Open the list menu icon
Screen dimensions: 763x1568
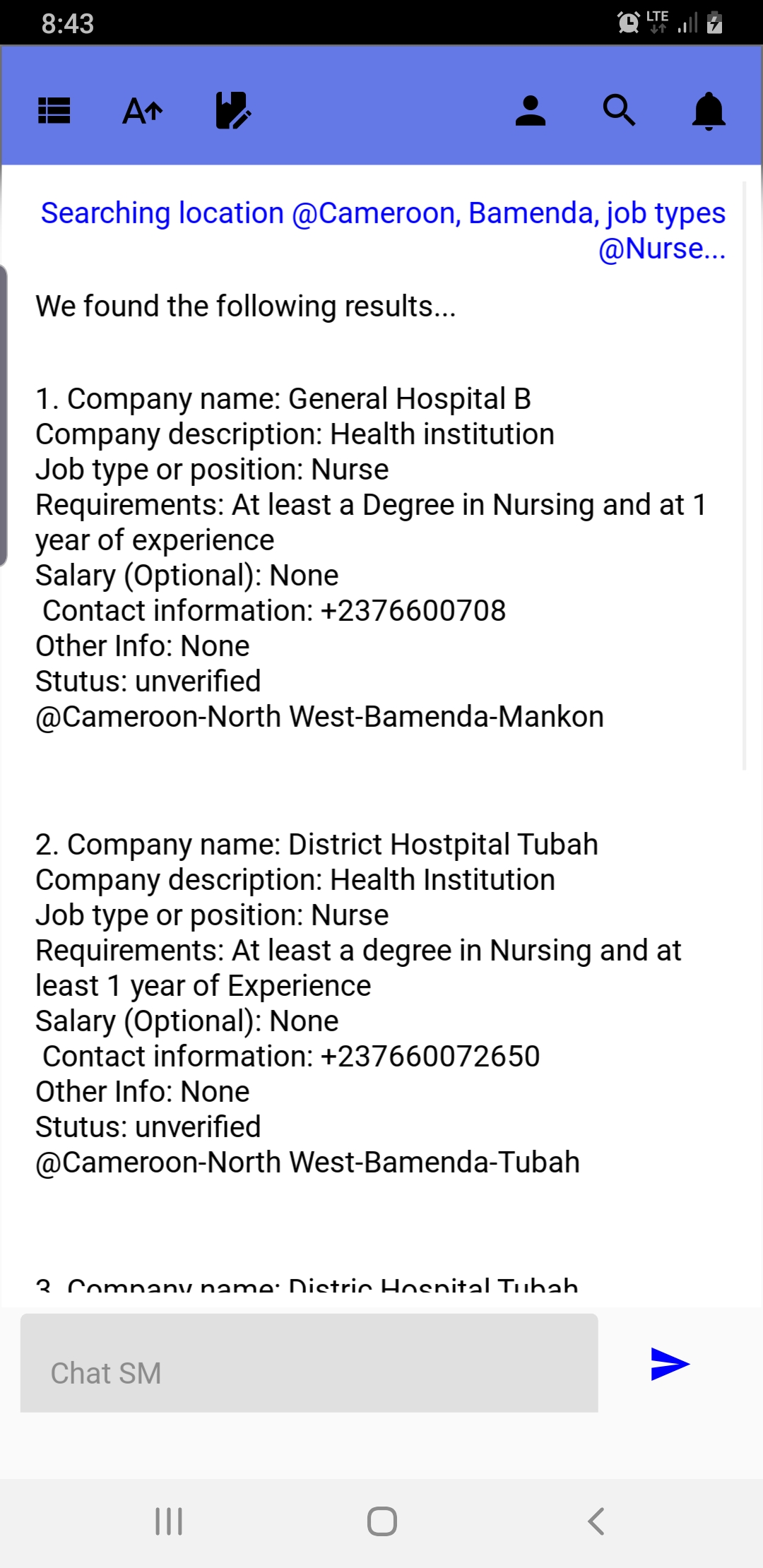[54, 111]
